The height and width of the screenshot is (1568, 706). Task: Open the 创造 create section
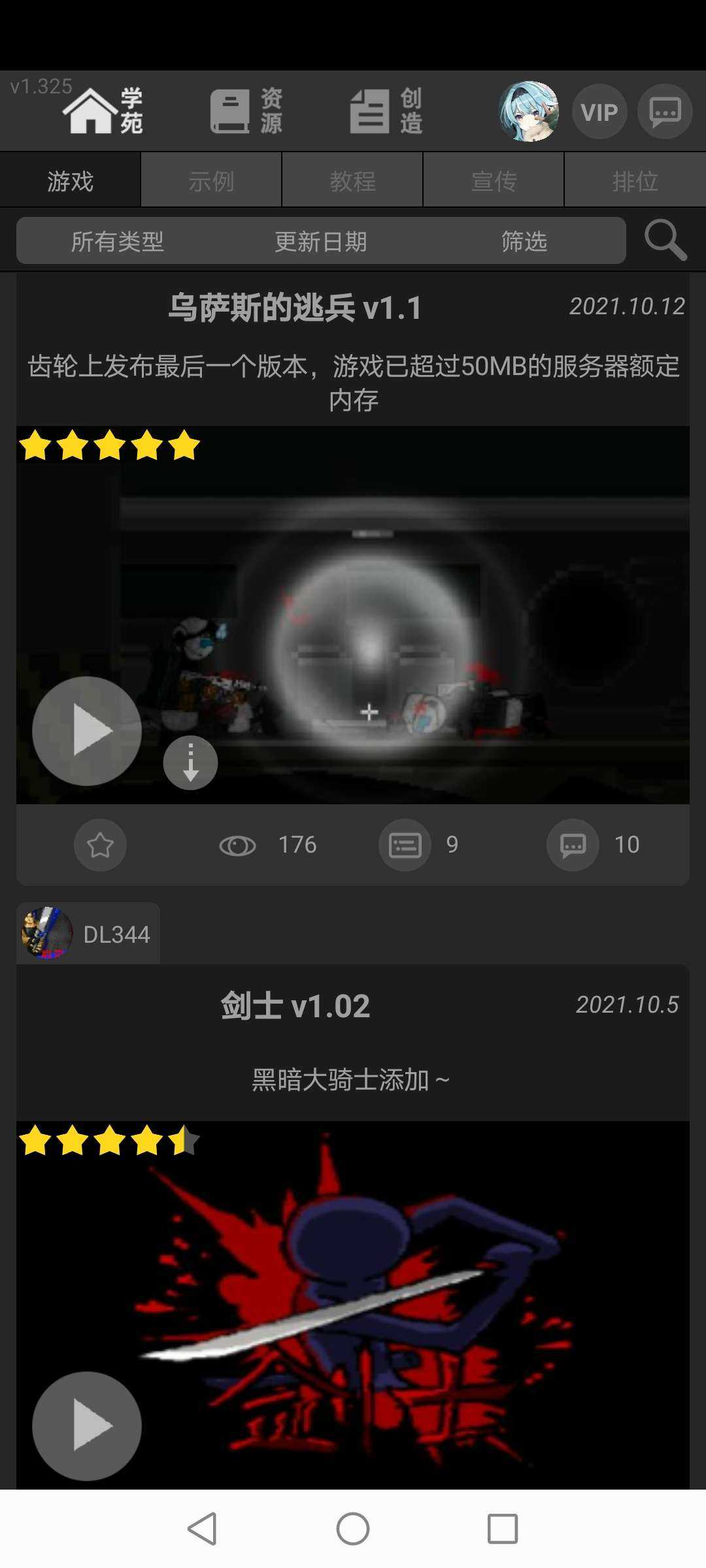click(x=386, y=111)
